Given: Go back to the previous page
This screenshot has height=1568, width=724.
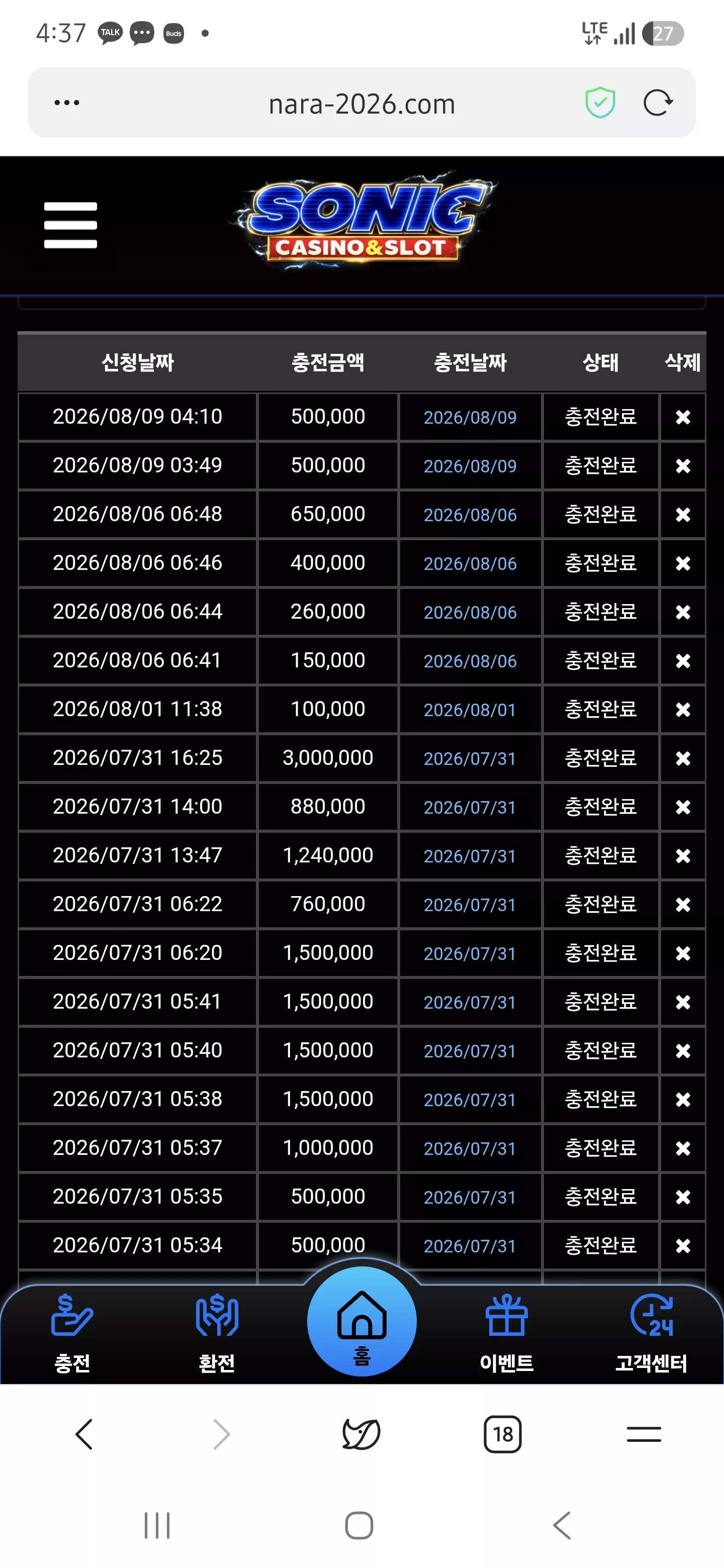Looking at the screenshot, I should tap(84, 1434).
